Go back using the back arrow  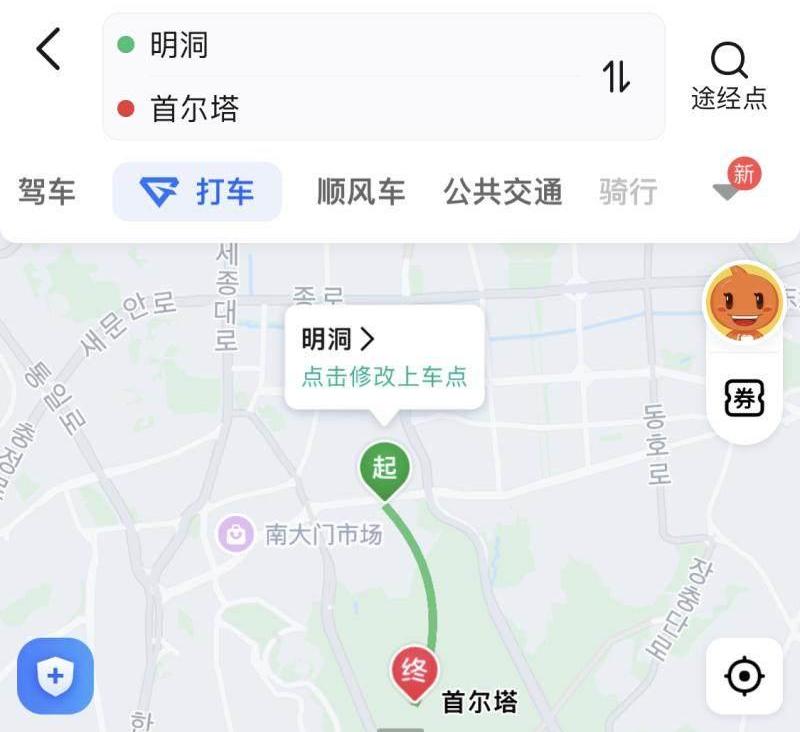click(48, 49)
